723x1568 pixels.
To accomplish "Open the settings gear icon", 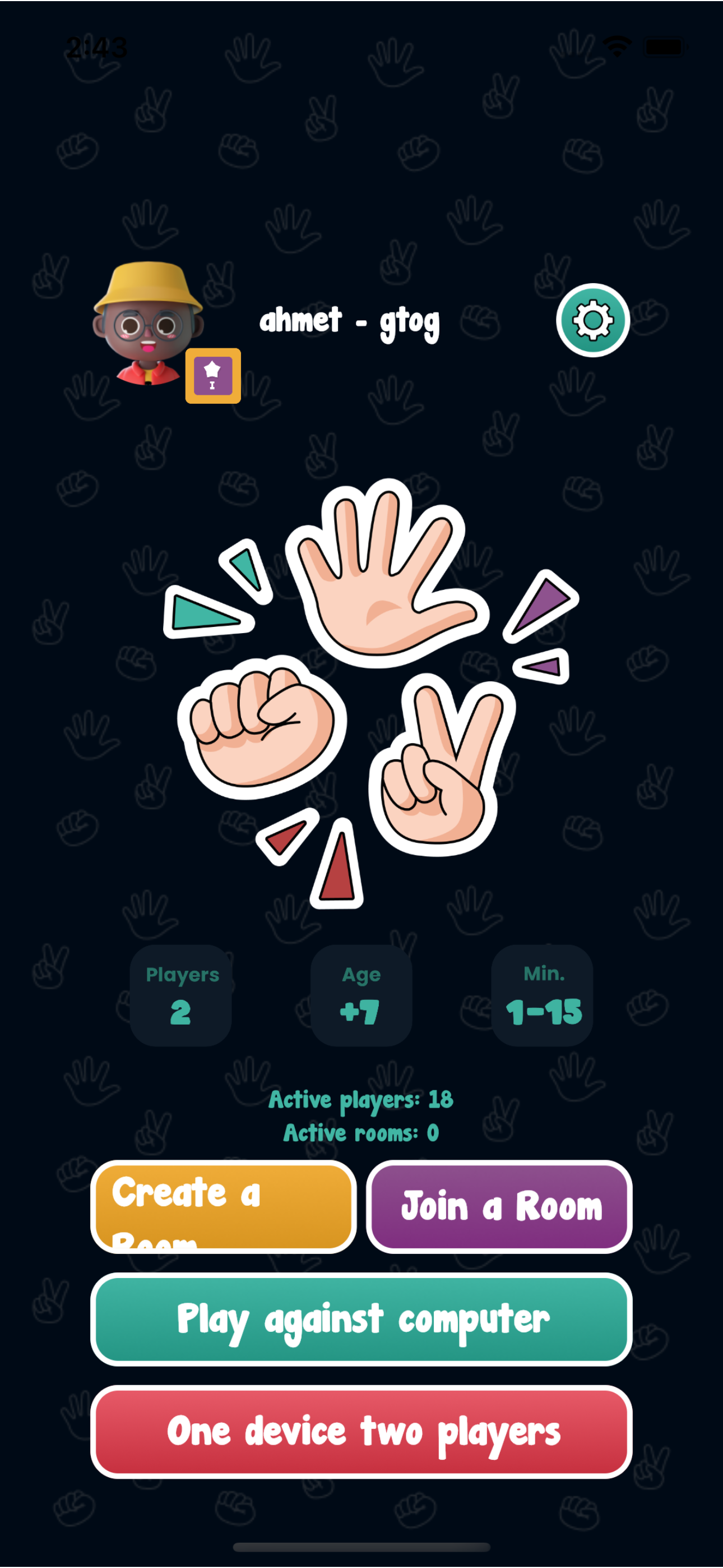I will (592, 320).
